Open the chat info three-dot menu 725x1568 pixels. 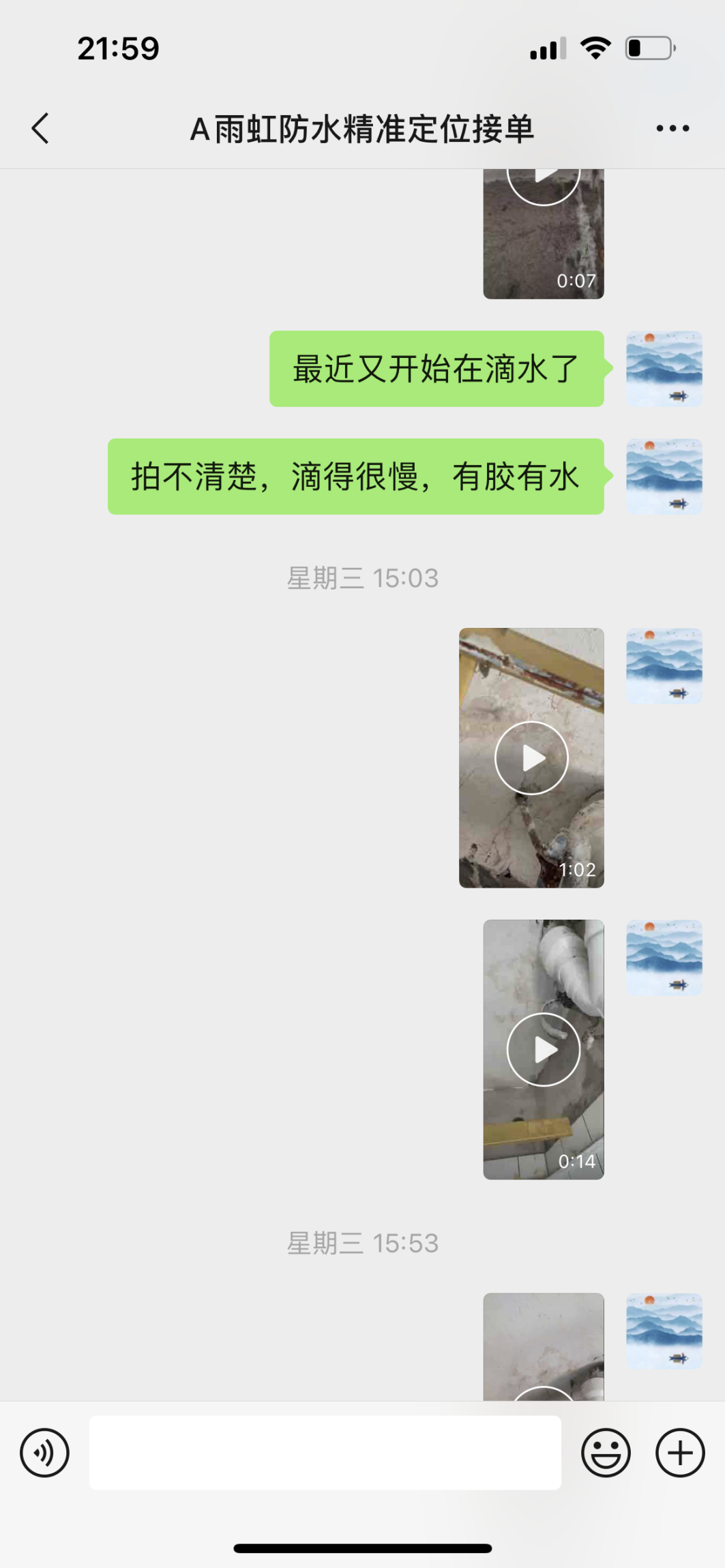click(672, 128)
